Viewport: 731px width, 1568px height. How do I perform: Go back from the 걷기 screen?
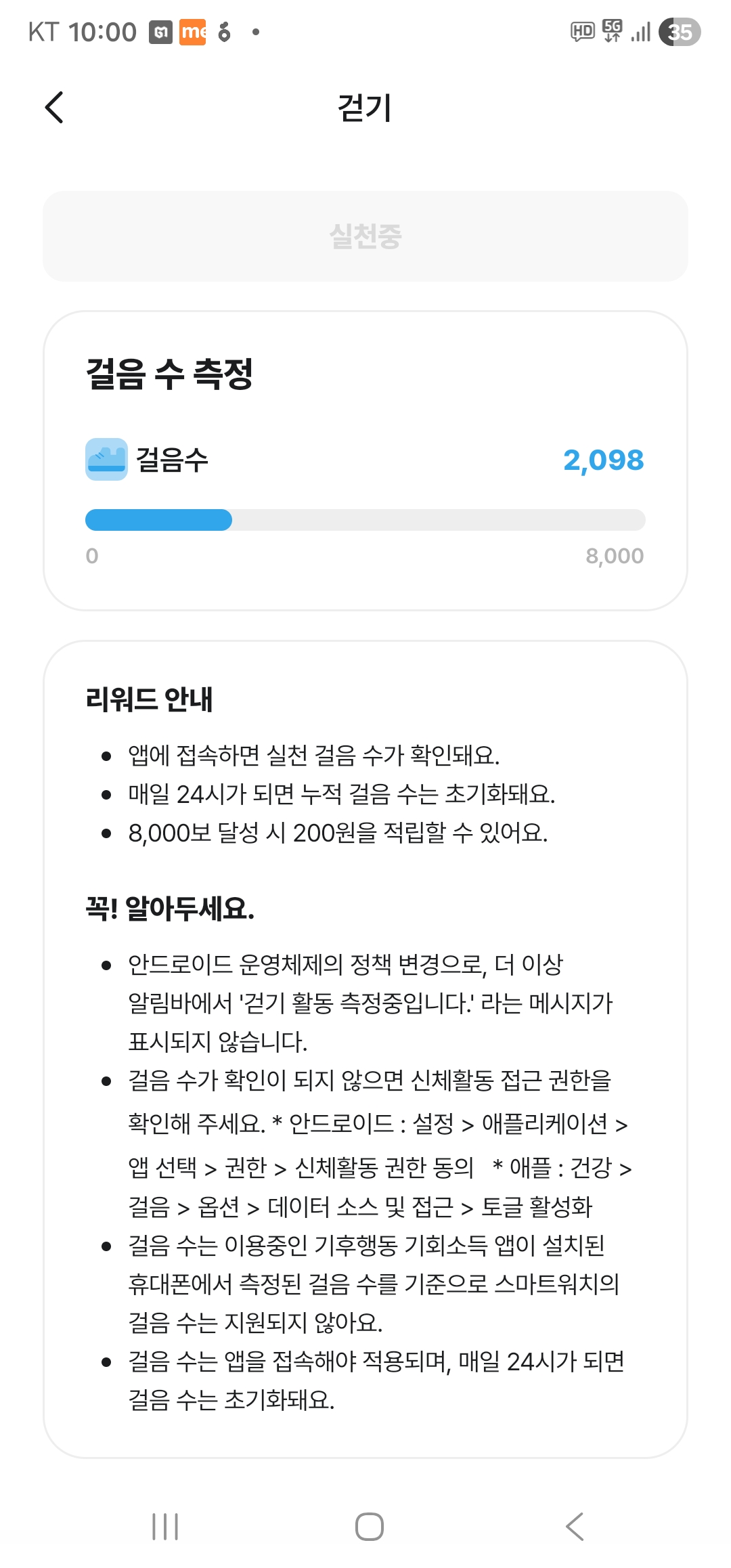pos(54,108)
